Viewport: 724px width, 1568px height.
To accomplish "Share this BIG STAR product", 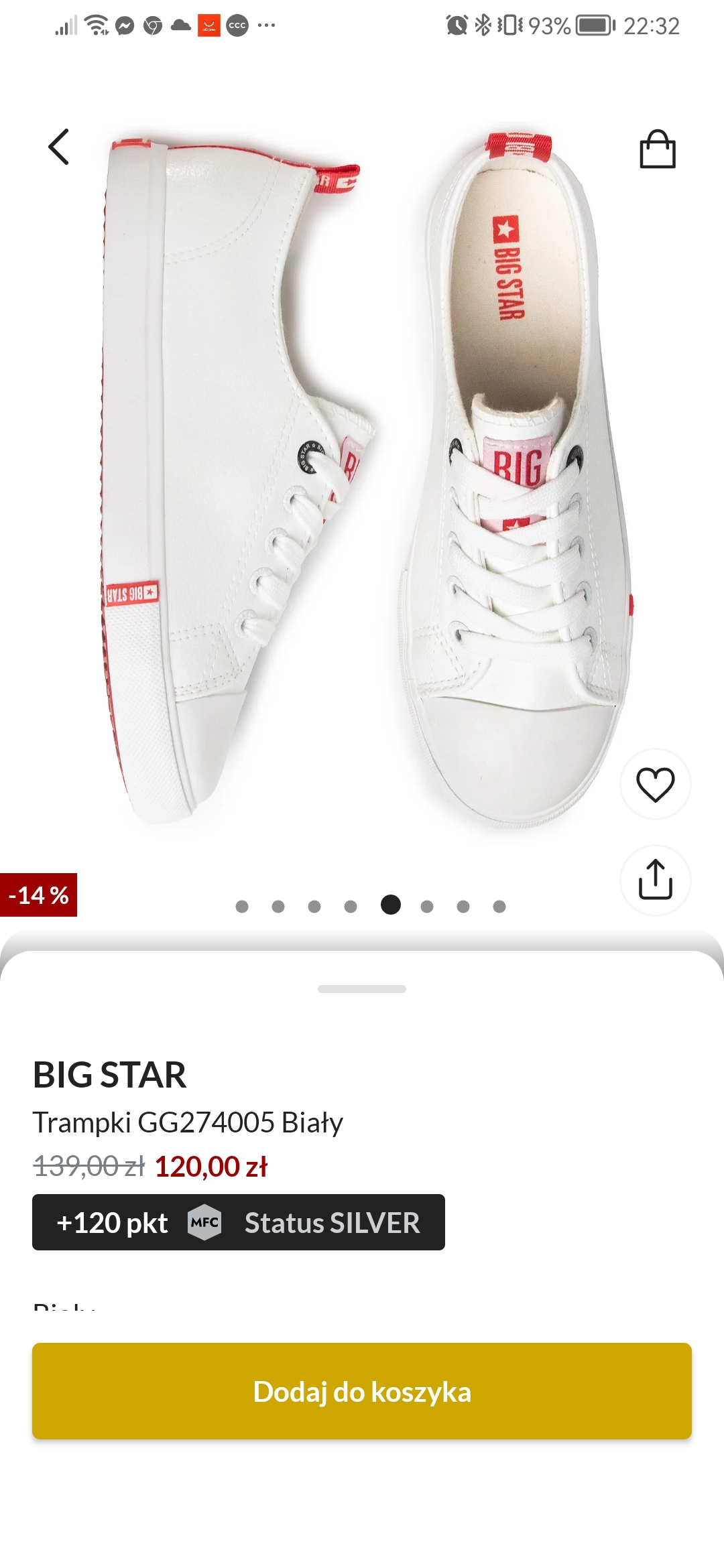I will (655, 880).
